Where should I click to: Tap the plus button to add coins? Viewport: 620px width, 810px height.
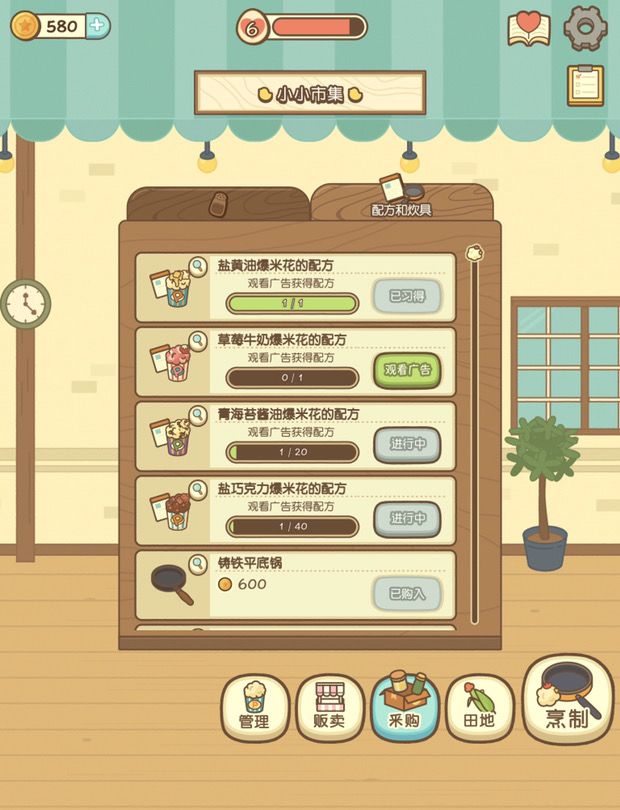[98, 26]
